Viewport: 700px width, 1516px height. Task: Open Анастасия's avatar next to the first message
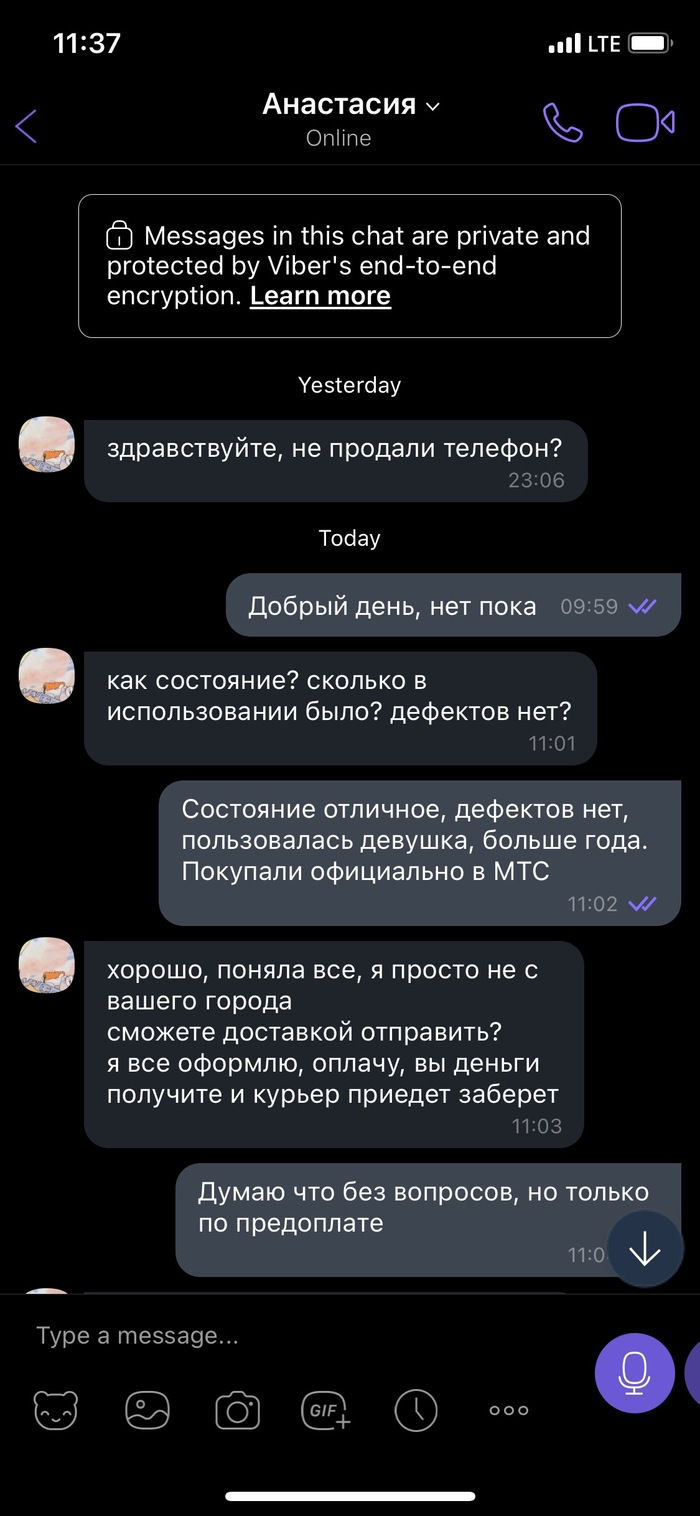click(47, 444)
